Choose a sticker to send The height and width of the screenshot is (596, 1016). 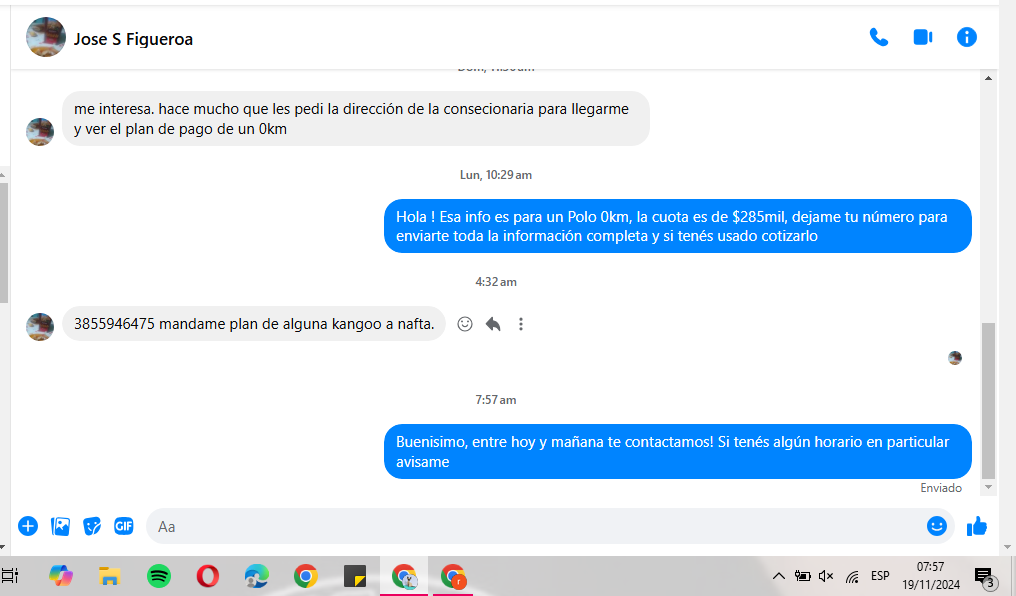point(92,526)
